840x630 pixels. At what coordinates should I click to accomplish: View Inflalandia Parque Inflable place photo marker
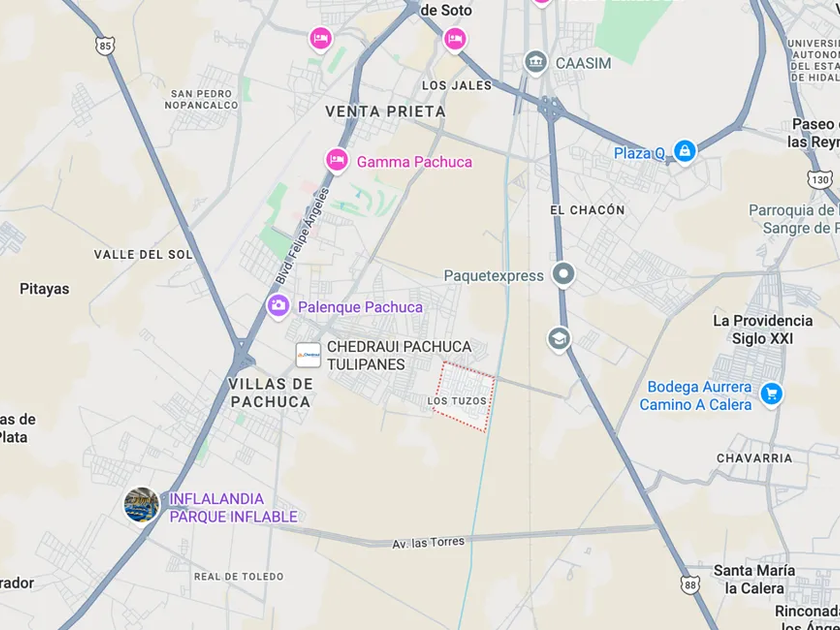142,505
